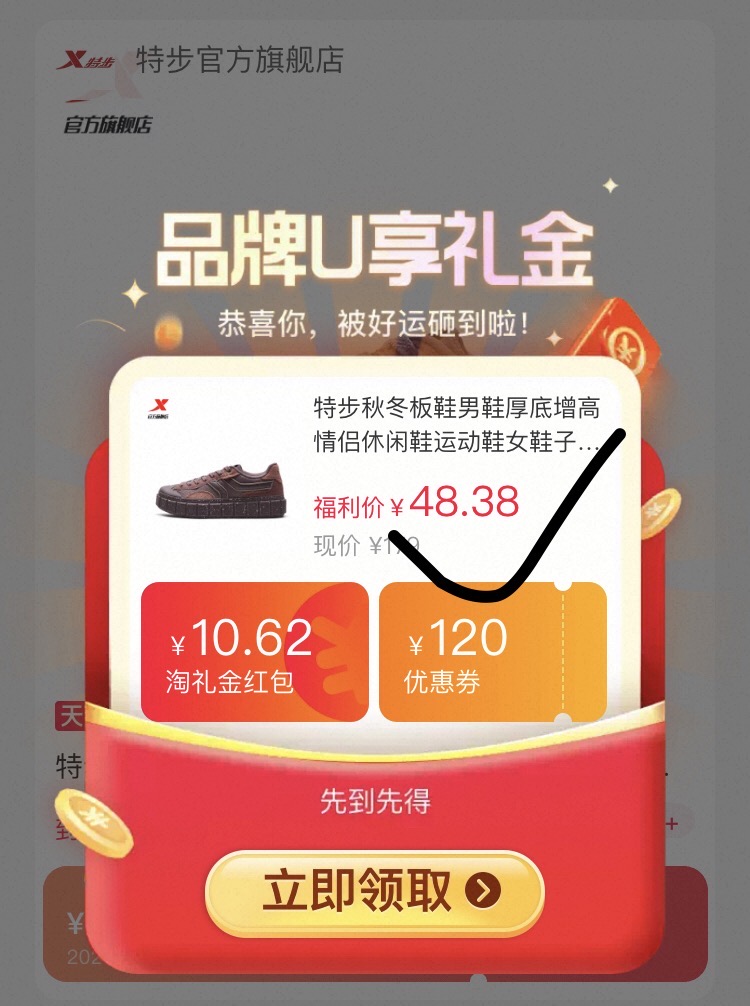Expand the 先到先得 notice text
Screen dimensions: 750x1006
[x=374, y=802]
